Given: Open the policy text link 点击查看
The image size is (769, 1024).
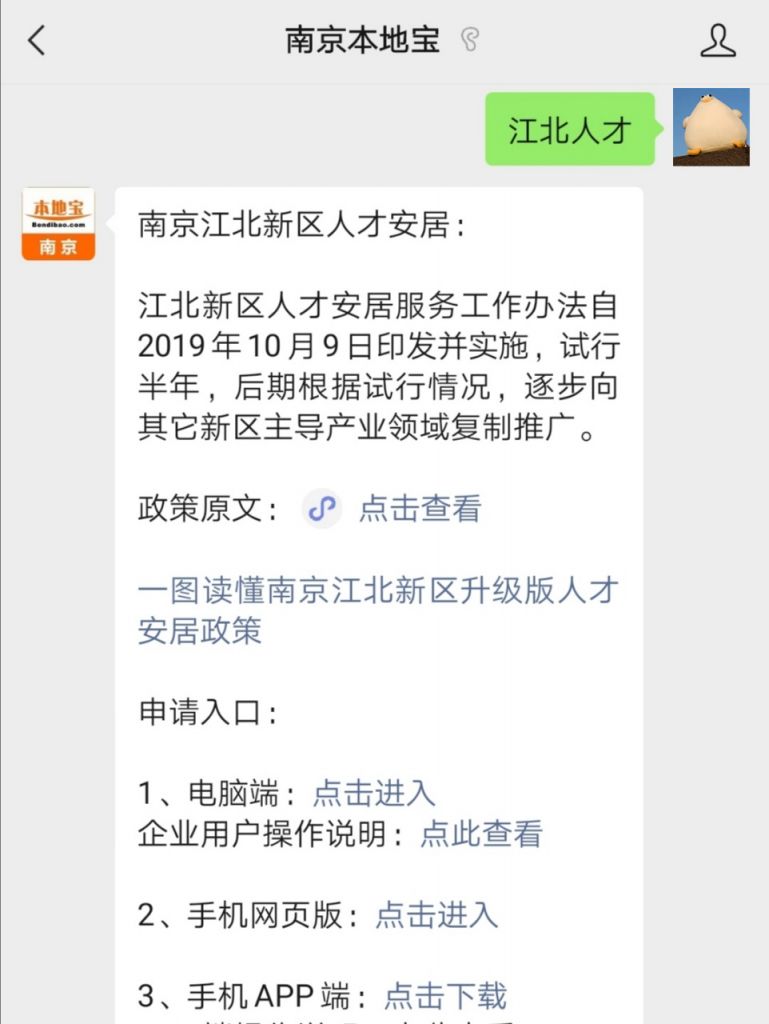Looking at the screenshot, I should point(419,508).
